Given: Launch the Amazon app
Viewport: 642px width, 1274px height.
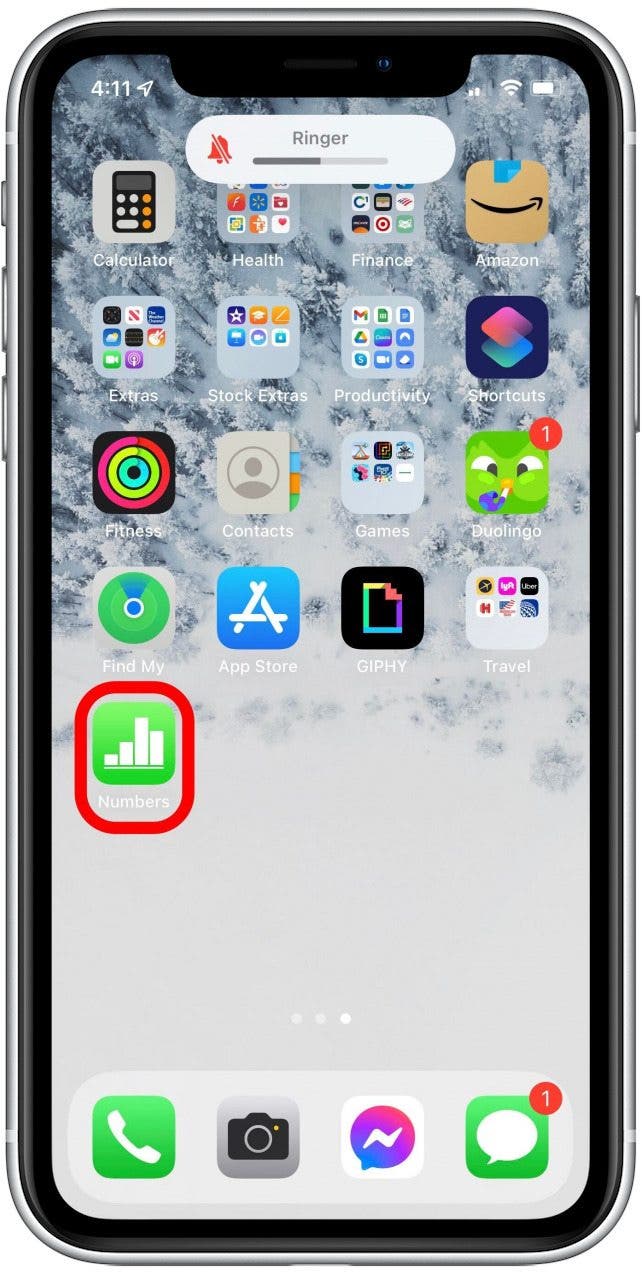Looking at the screenshot, I should pos(507,203).
